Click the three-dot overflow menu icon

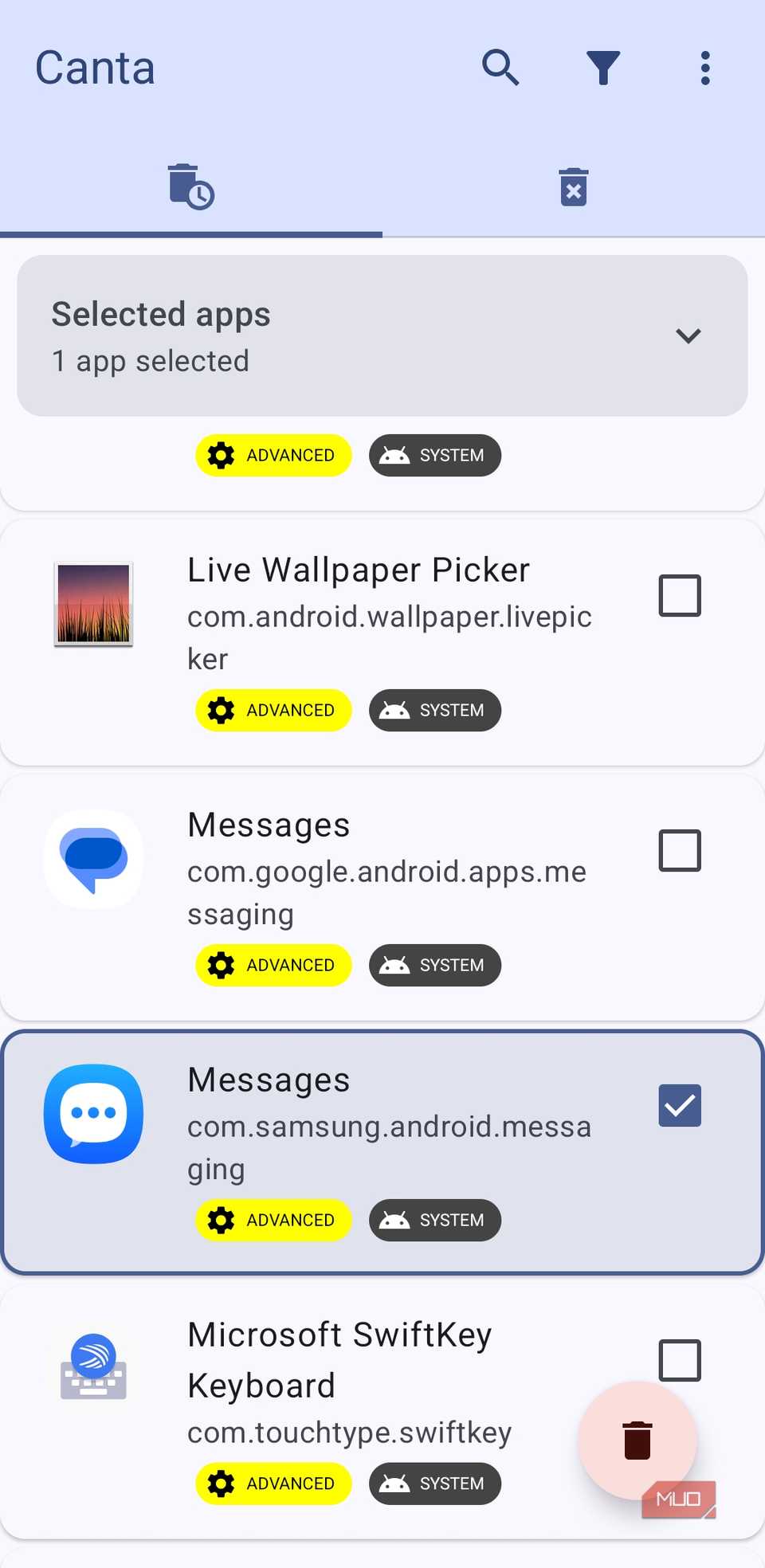704,68
